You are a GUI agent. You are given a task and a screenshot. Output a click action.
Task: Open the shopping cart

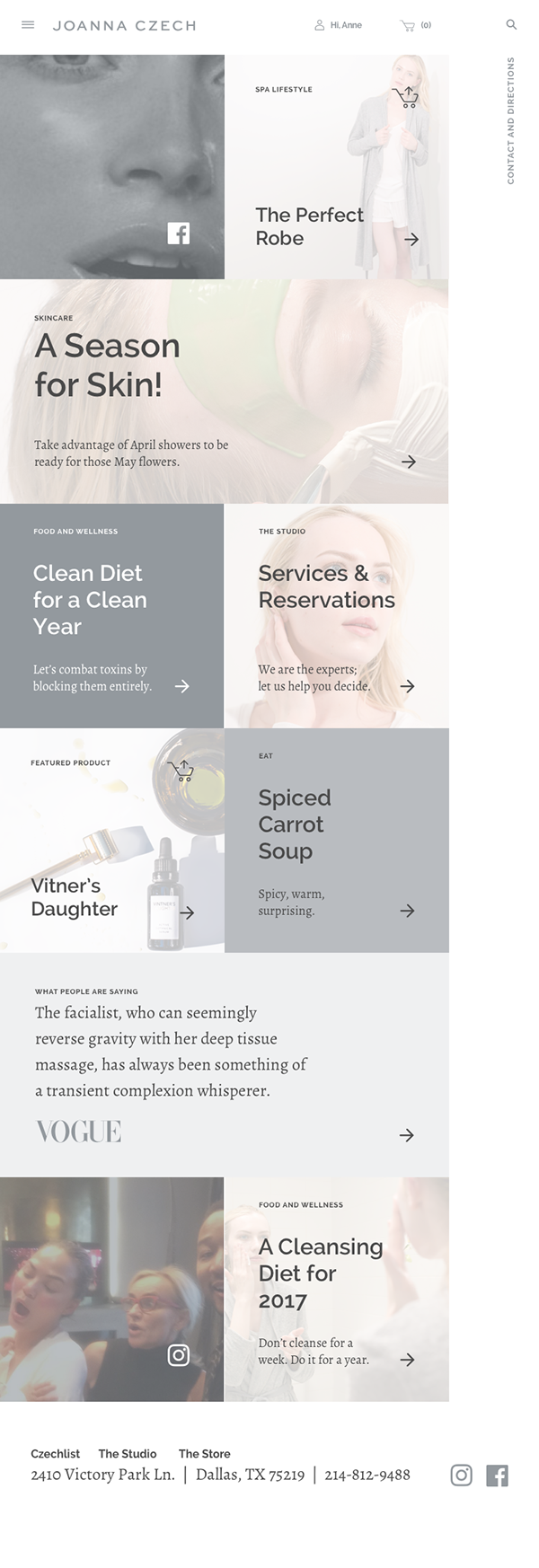click(414, 25)
